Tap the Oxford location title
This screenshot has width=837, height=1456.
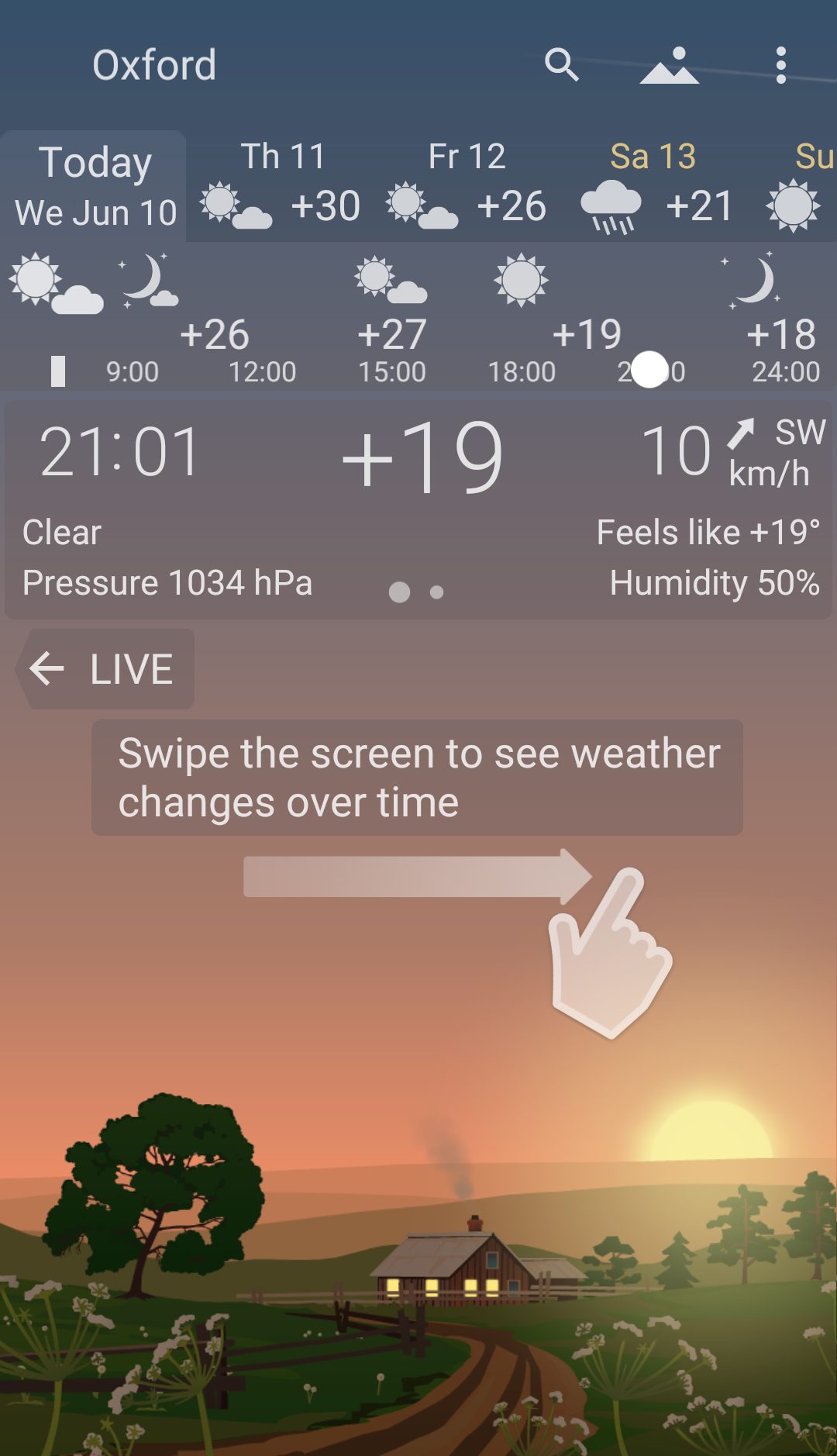pyautogui.click(x=154, y=65)
